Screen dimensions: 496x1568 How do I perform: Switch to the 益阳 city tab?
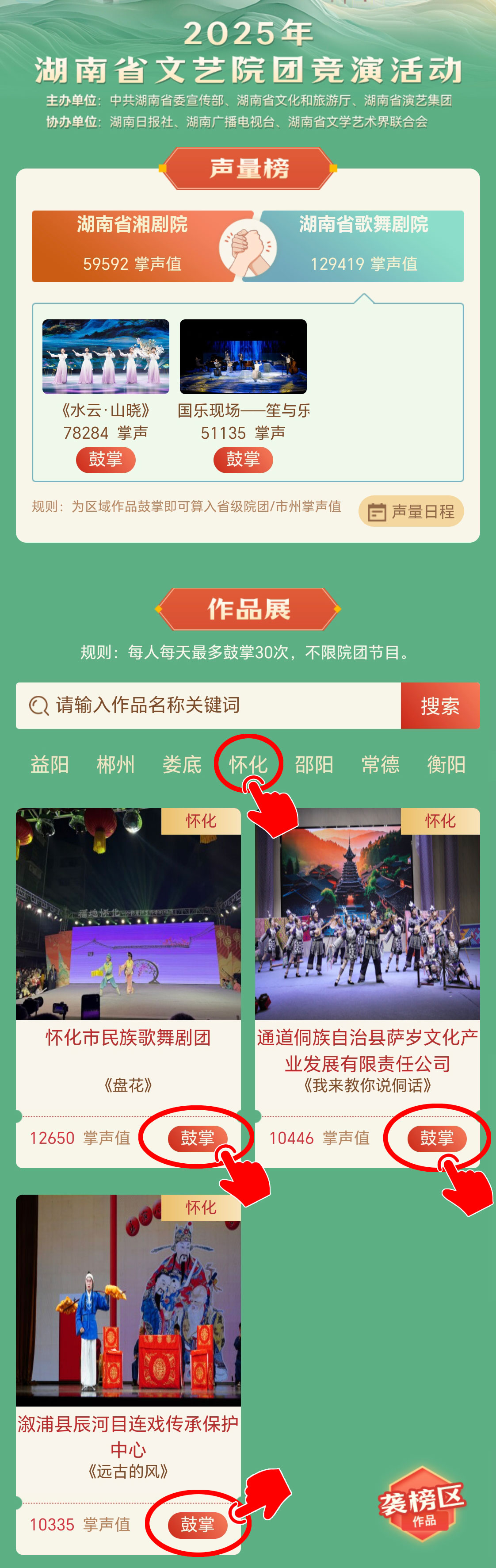pos(50,764)
